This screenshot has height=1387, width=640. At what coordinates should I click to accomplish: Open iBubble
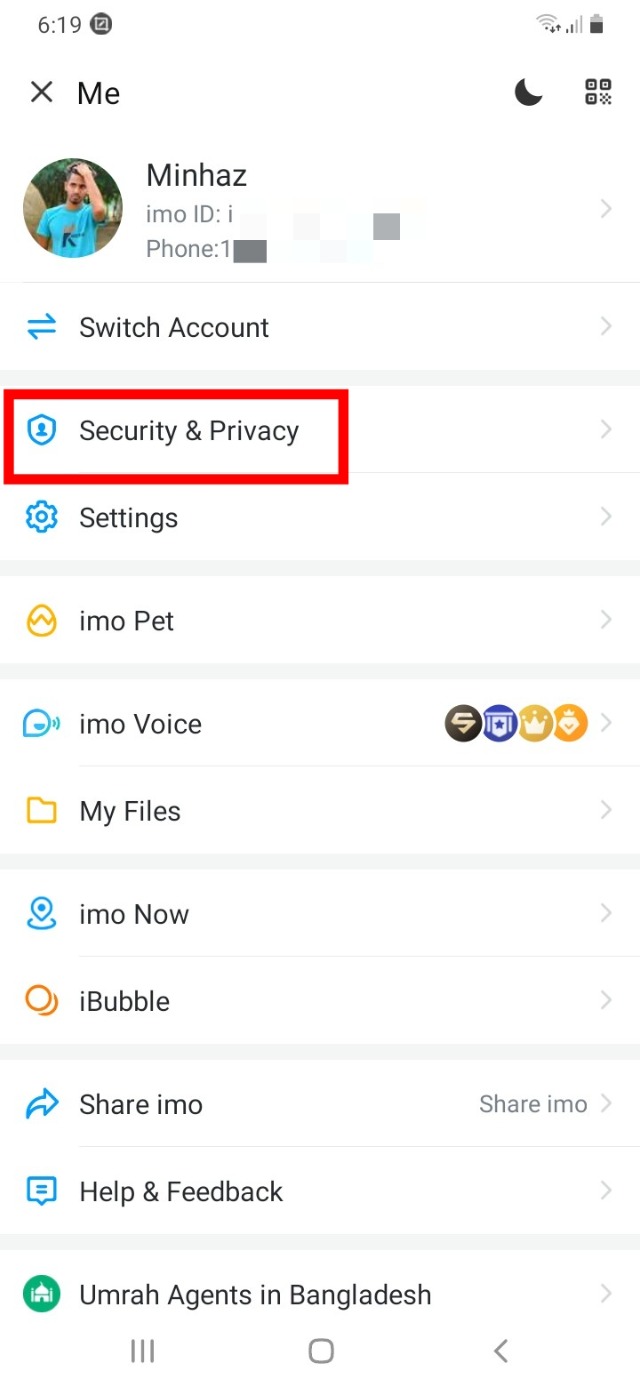[320, 1001]
